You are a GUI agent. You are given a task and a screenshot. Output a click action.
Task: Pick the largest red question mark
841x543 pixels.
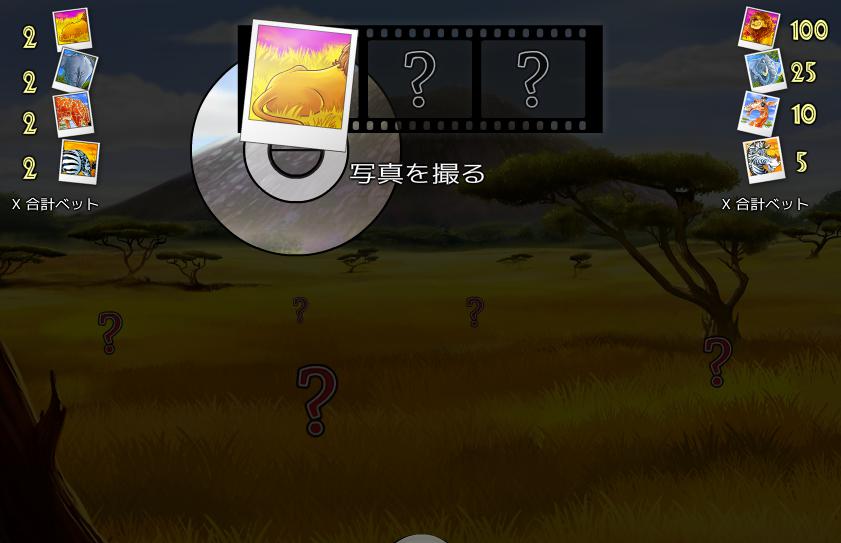316,400
